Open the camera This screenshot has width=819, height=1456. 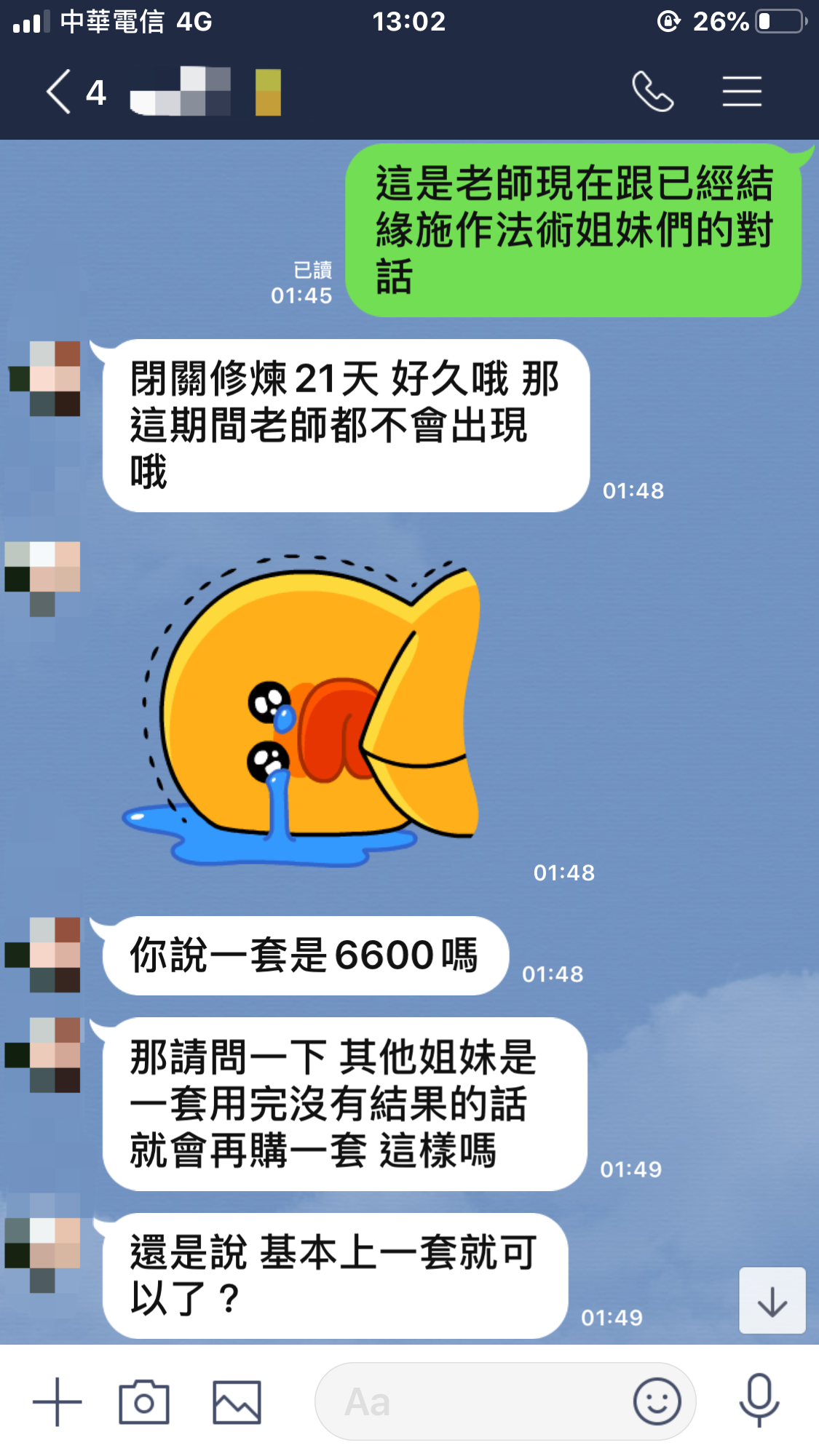tap(144, 1401)
